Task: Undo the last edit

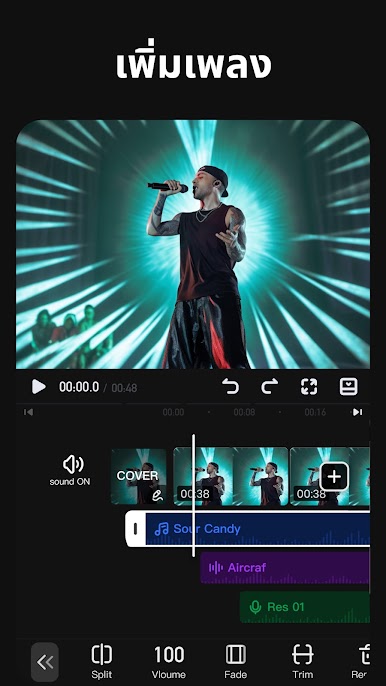Action: point(230,387)
